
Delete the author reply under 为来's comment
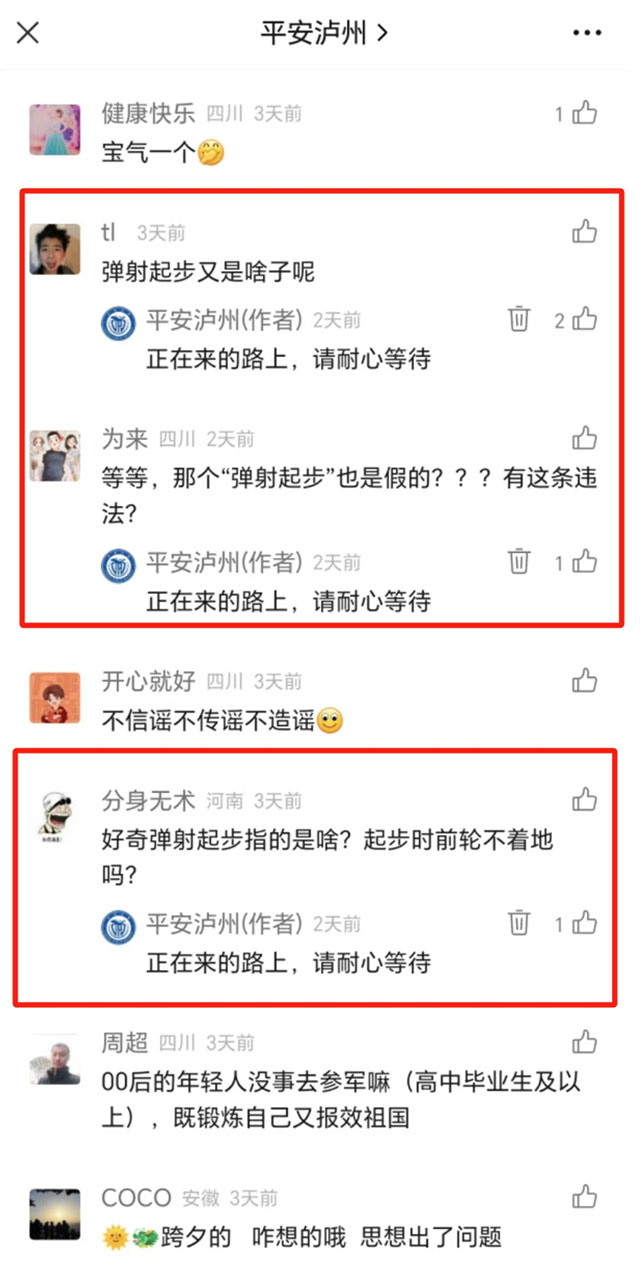pyautogui.click(x=519, y=561)
